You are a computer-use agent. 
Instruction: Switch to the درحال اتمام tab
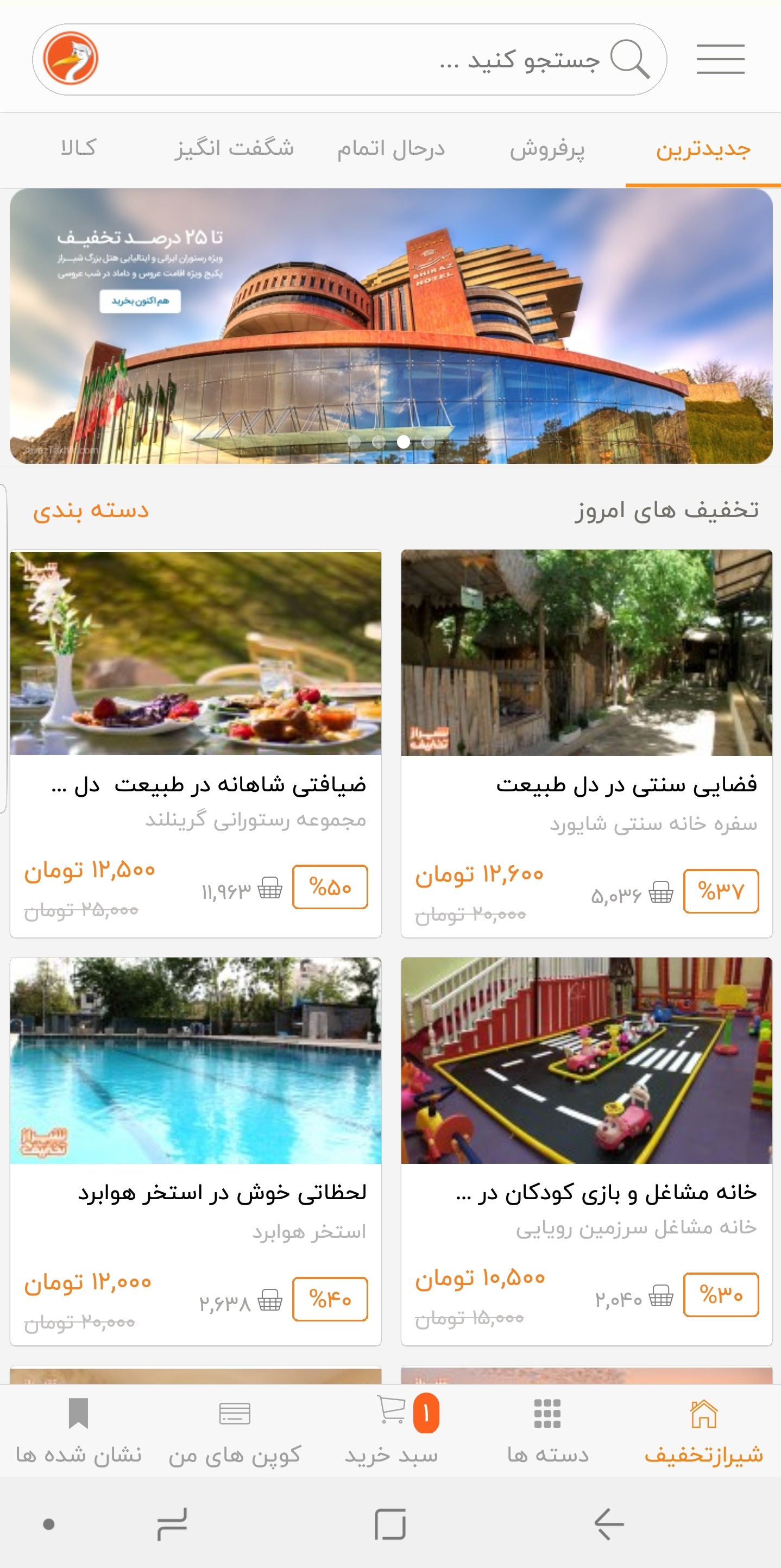pos(391,149)
